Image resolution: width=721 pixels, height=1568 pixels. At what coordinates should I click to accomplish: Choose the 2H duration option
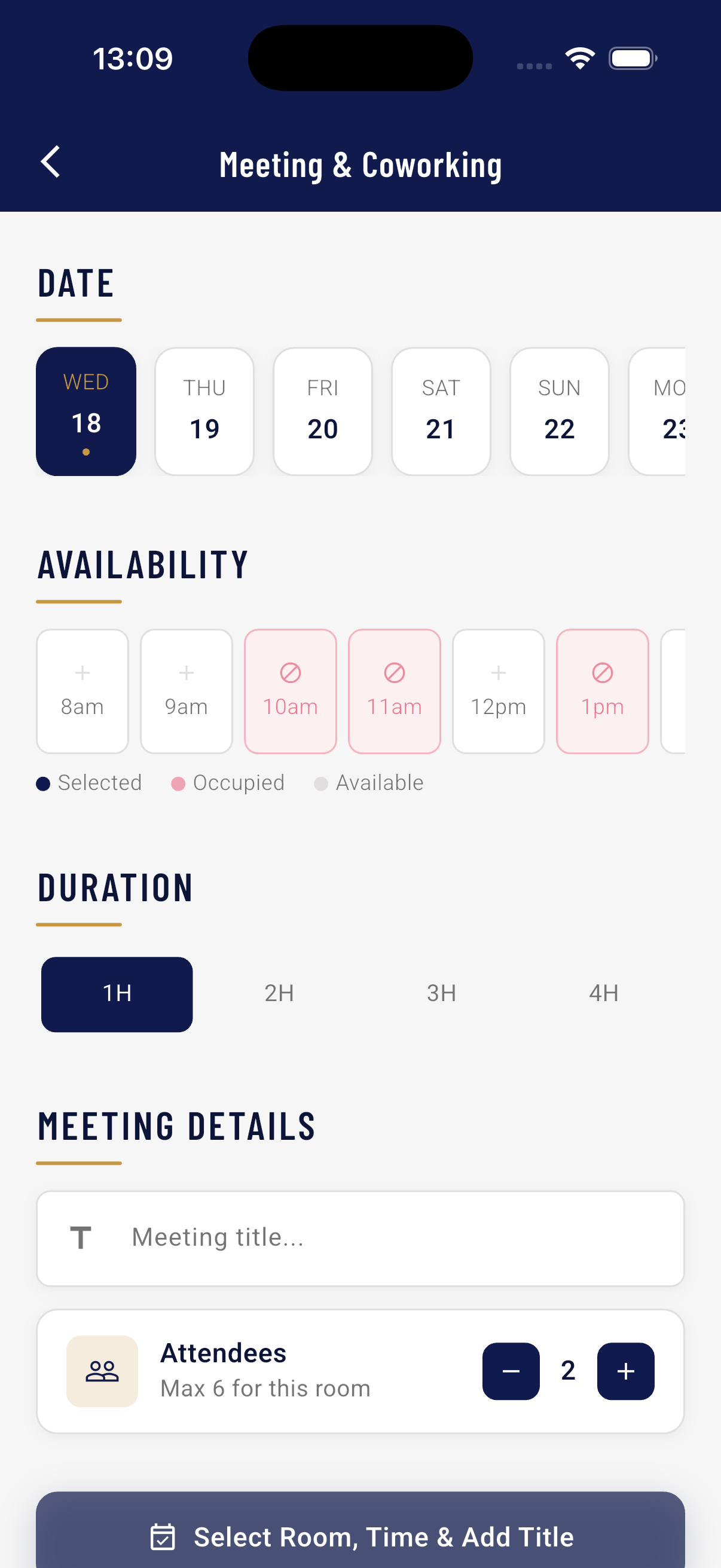(279, 993)
